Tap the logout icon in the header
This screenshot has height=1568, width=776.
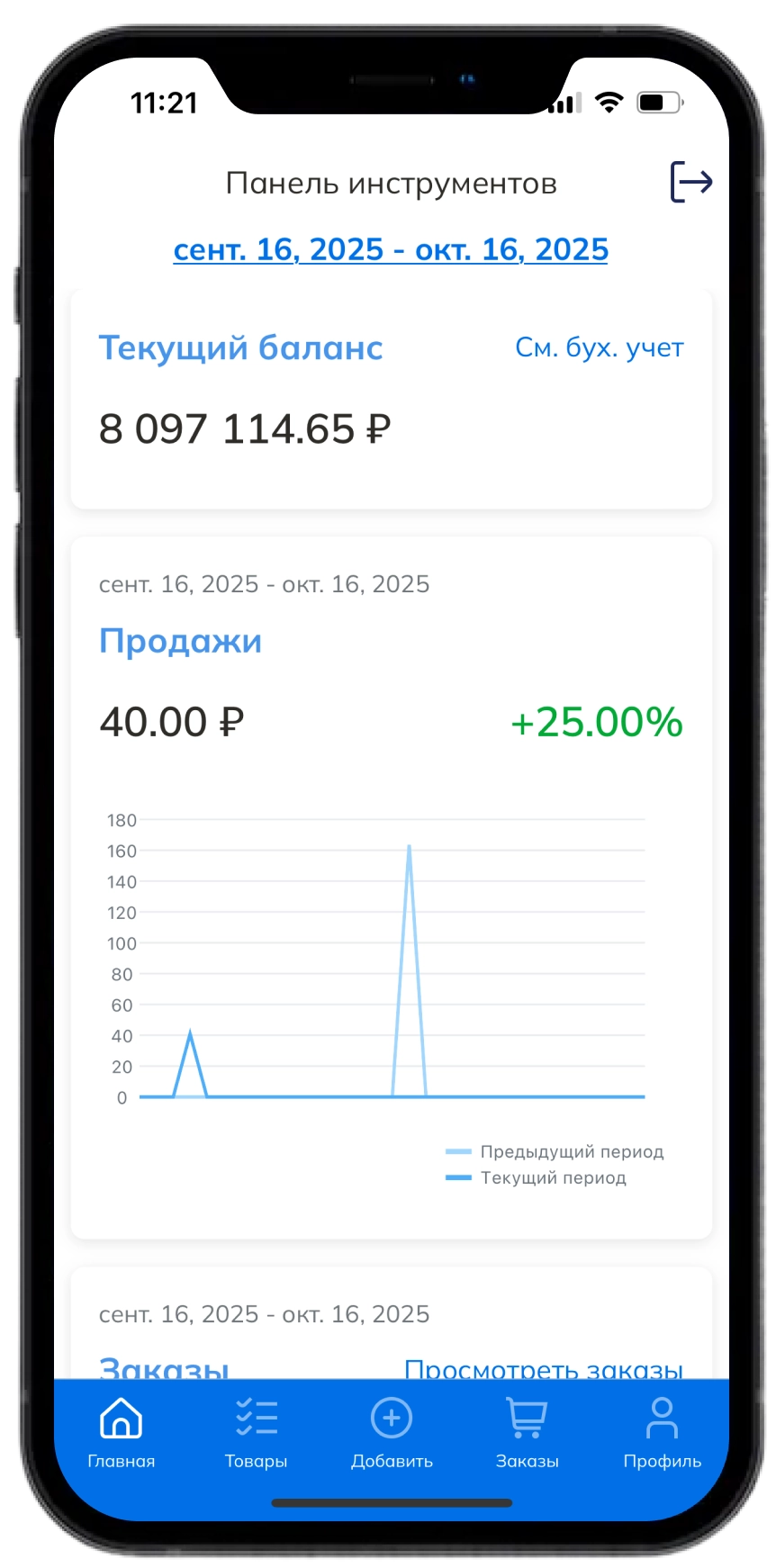click(690, 182)
